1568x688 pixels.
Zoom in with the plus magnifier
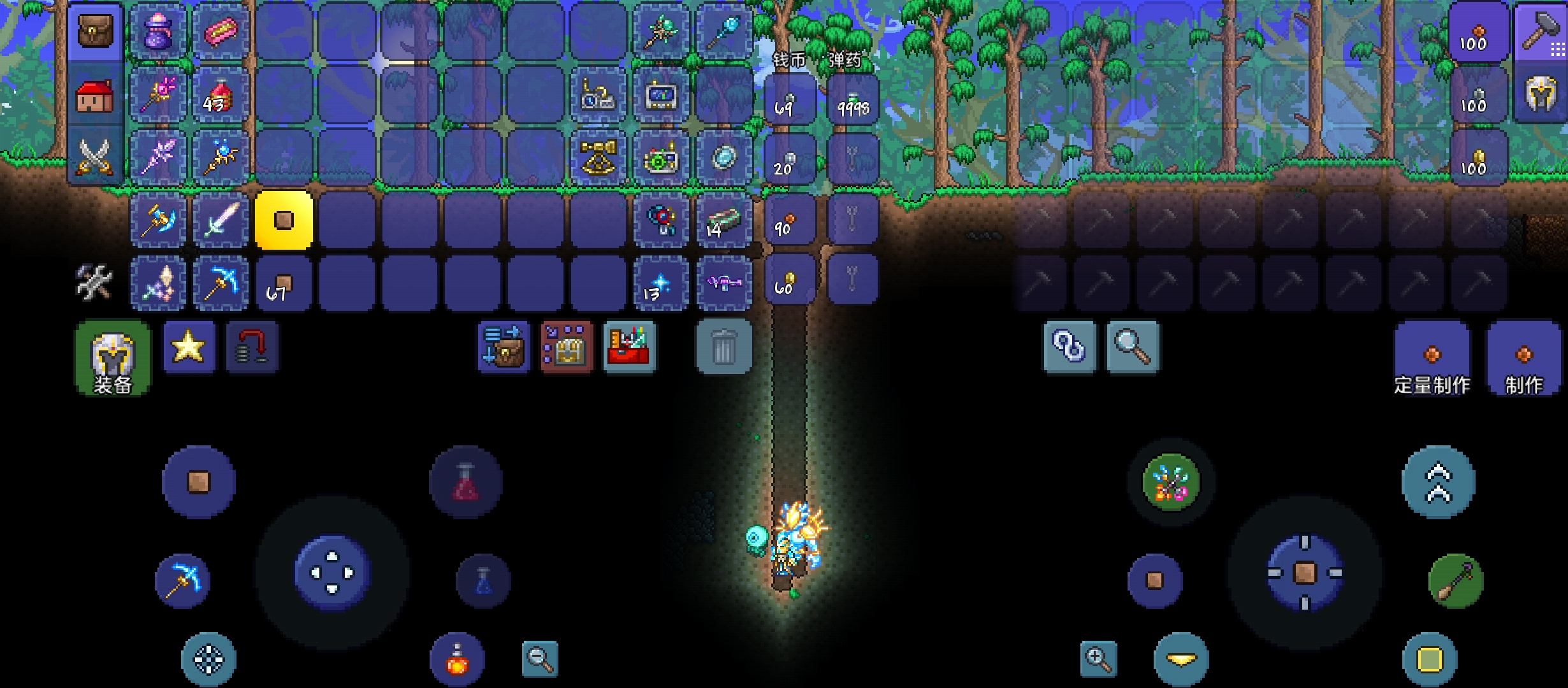pyautogui.click(x=1098, y=659)
